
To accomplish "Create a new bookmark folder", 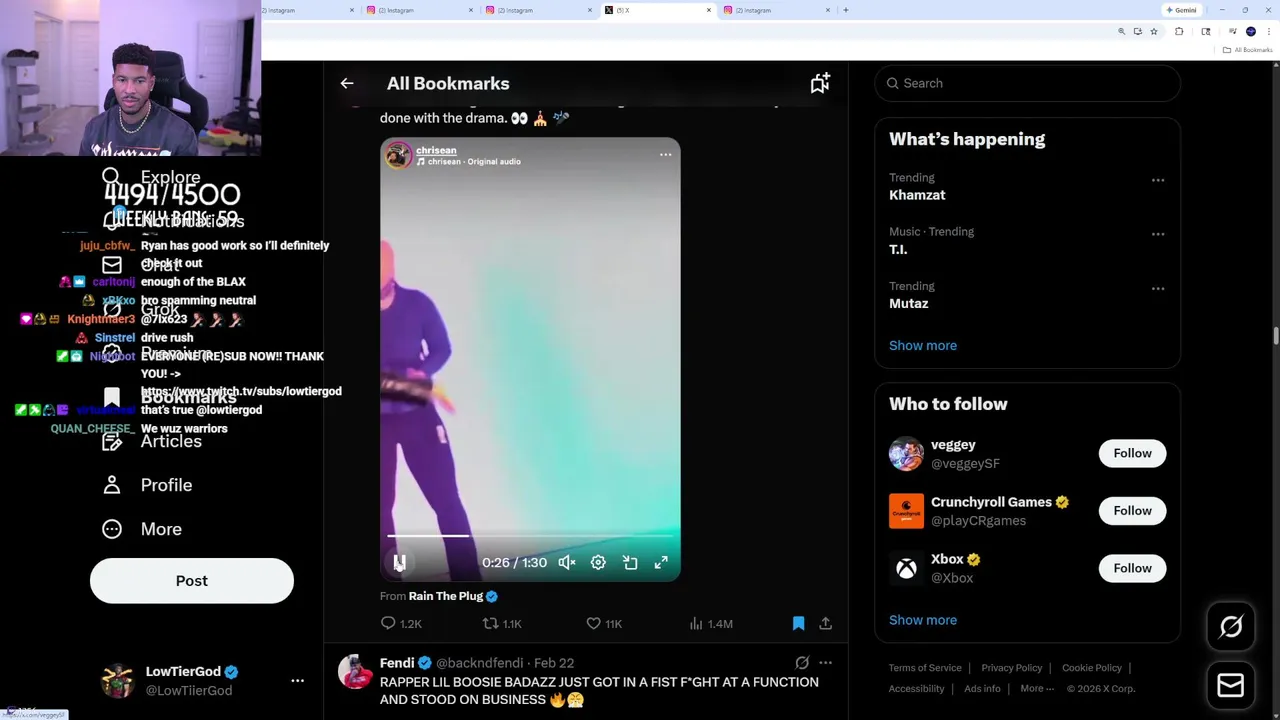I will point(820,84).
